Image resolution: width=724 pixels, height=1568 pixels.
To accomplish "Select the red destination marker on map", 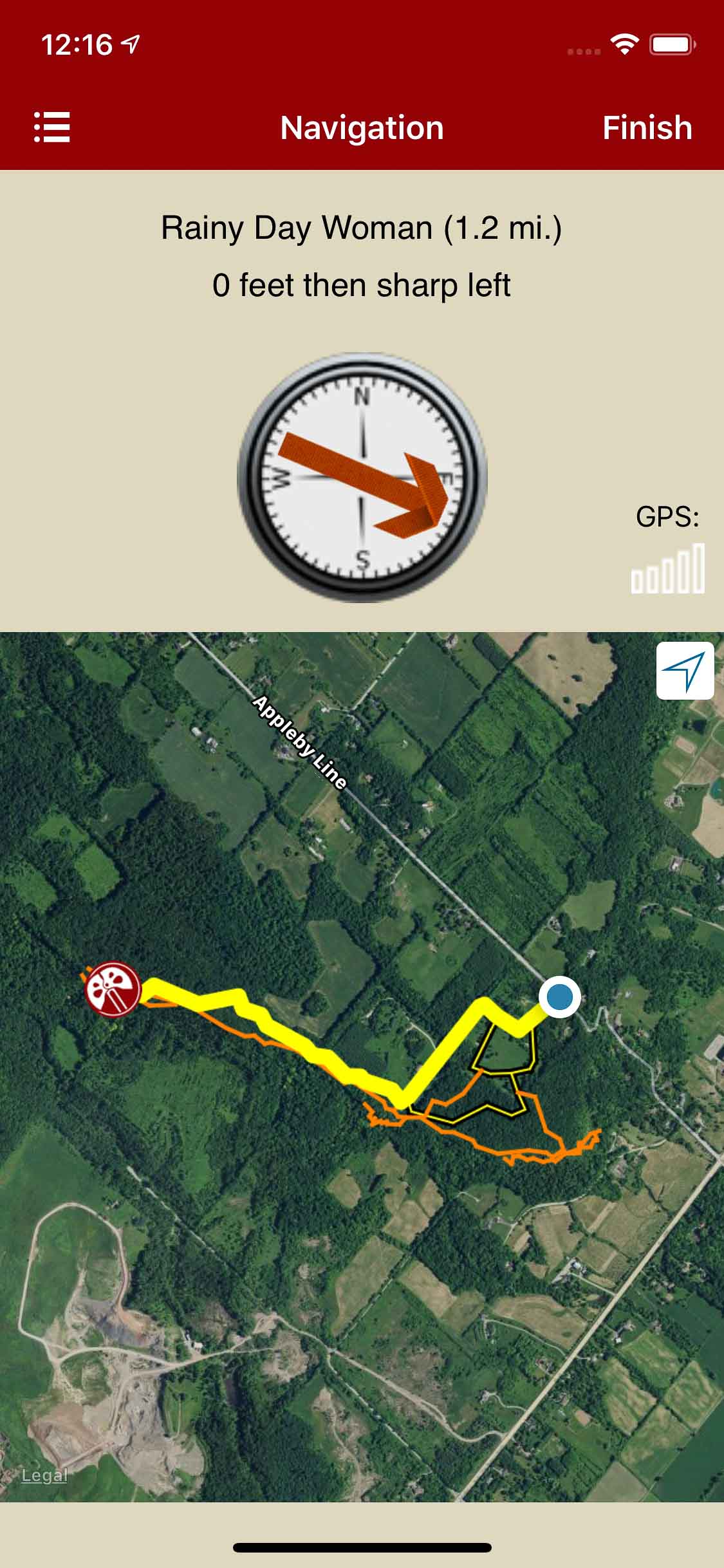I will pos(113,990).
